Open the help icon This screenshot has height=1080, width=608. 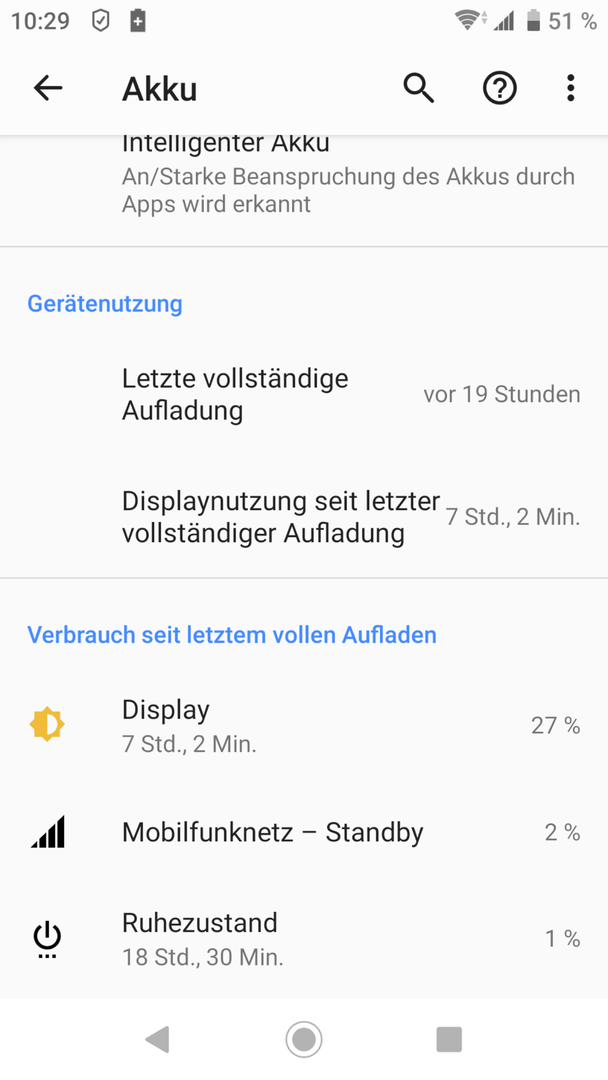point(499,88)
